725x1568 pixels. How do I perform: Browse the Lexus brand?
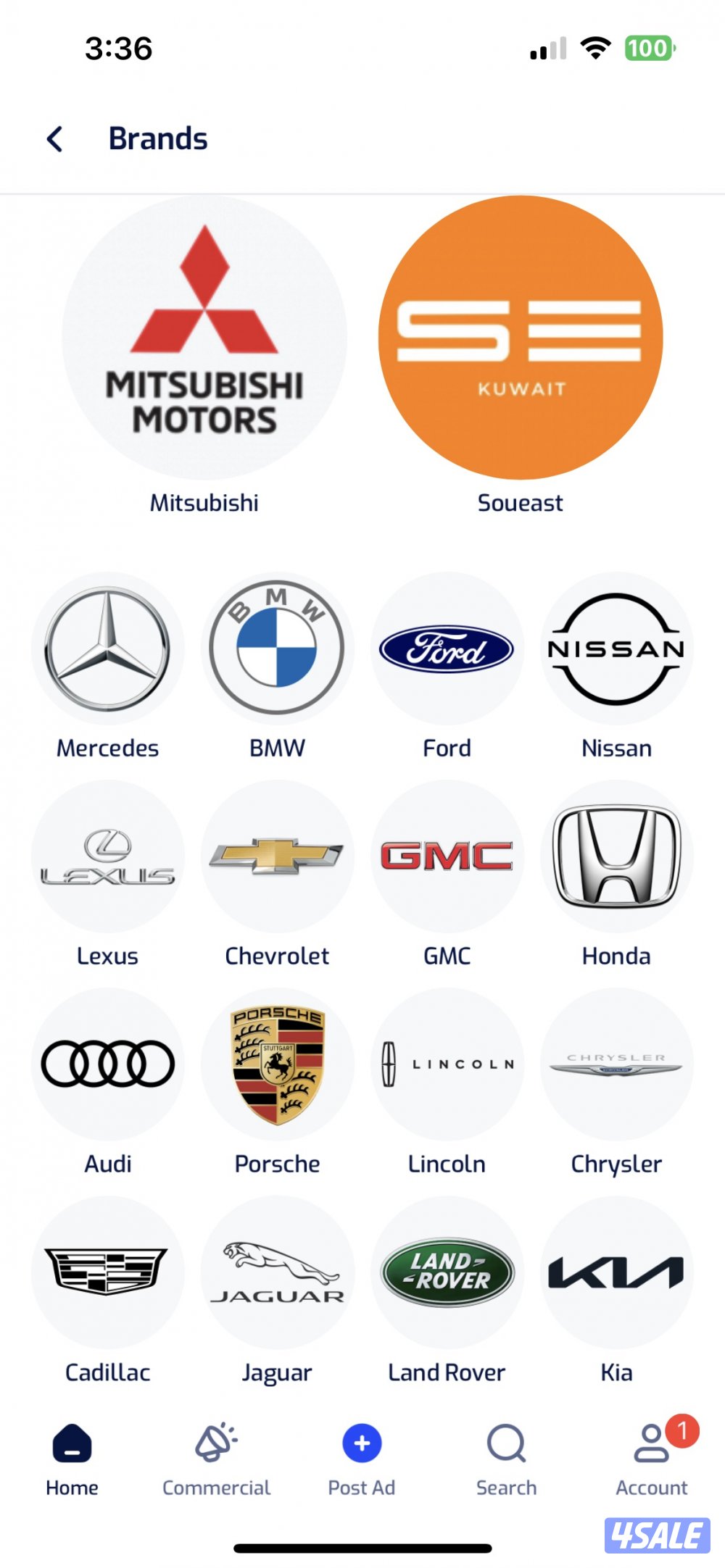(108, 857)
